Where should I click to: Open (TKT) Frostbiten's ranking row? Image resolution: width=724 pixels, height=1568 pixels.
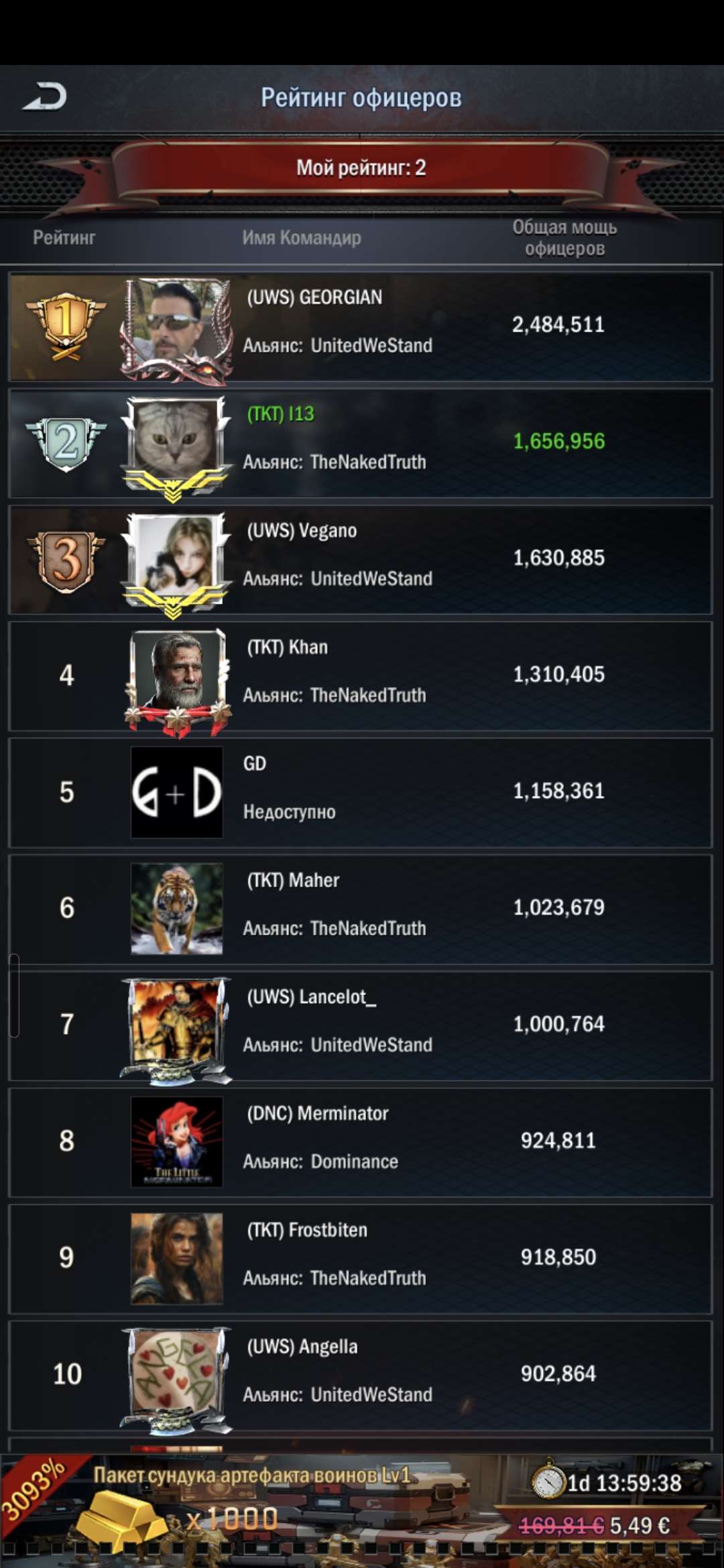(361, 1258)
